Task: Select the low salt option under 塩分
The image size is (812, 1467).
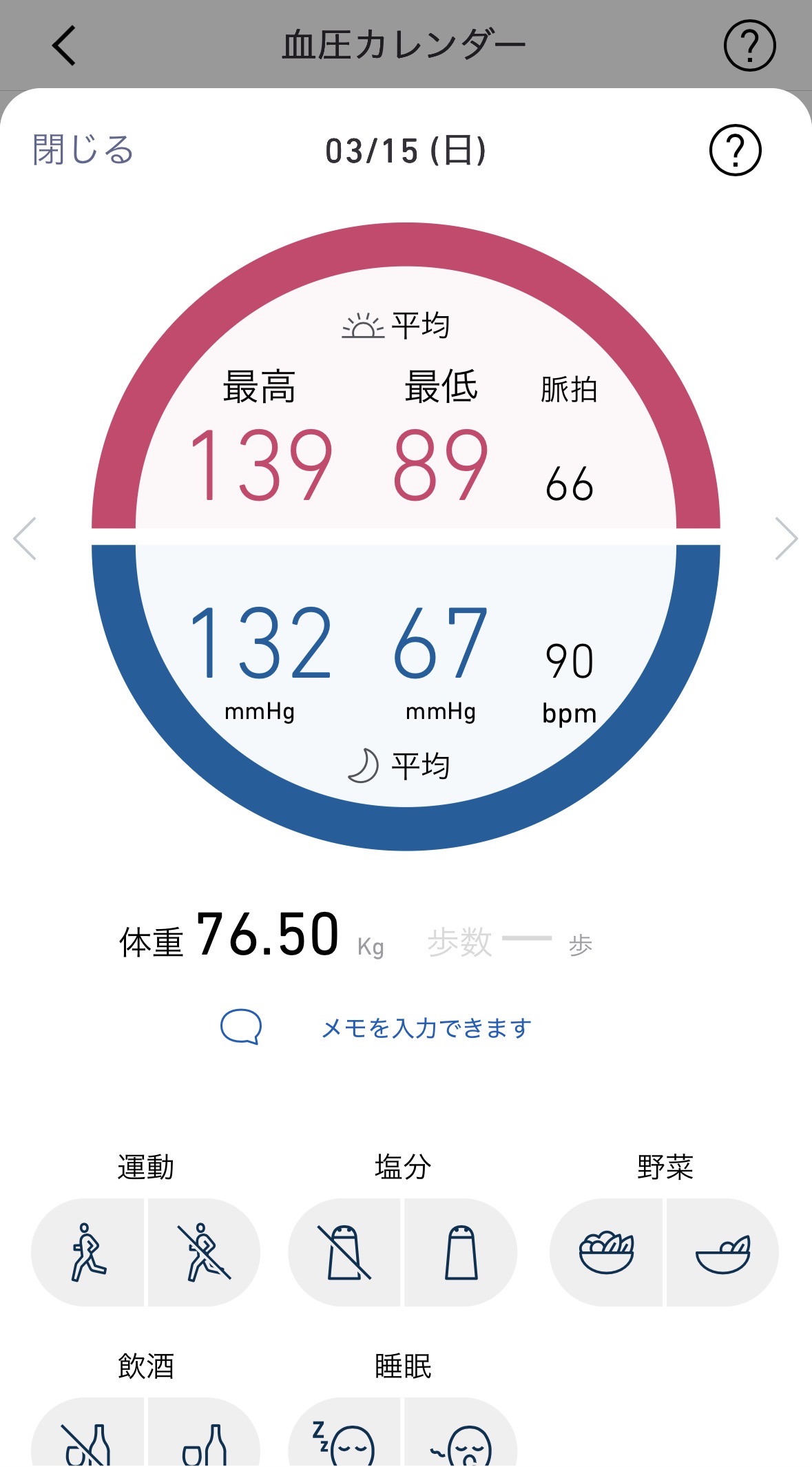Action: click(344, 1252)
